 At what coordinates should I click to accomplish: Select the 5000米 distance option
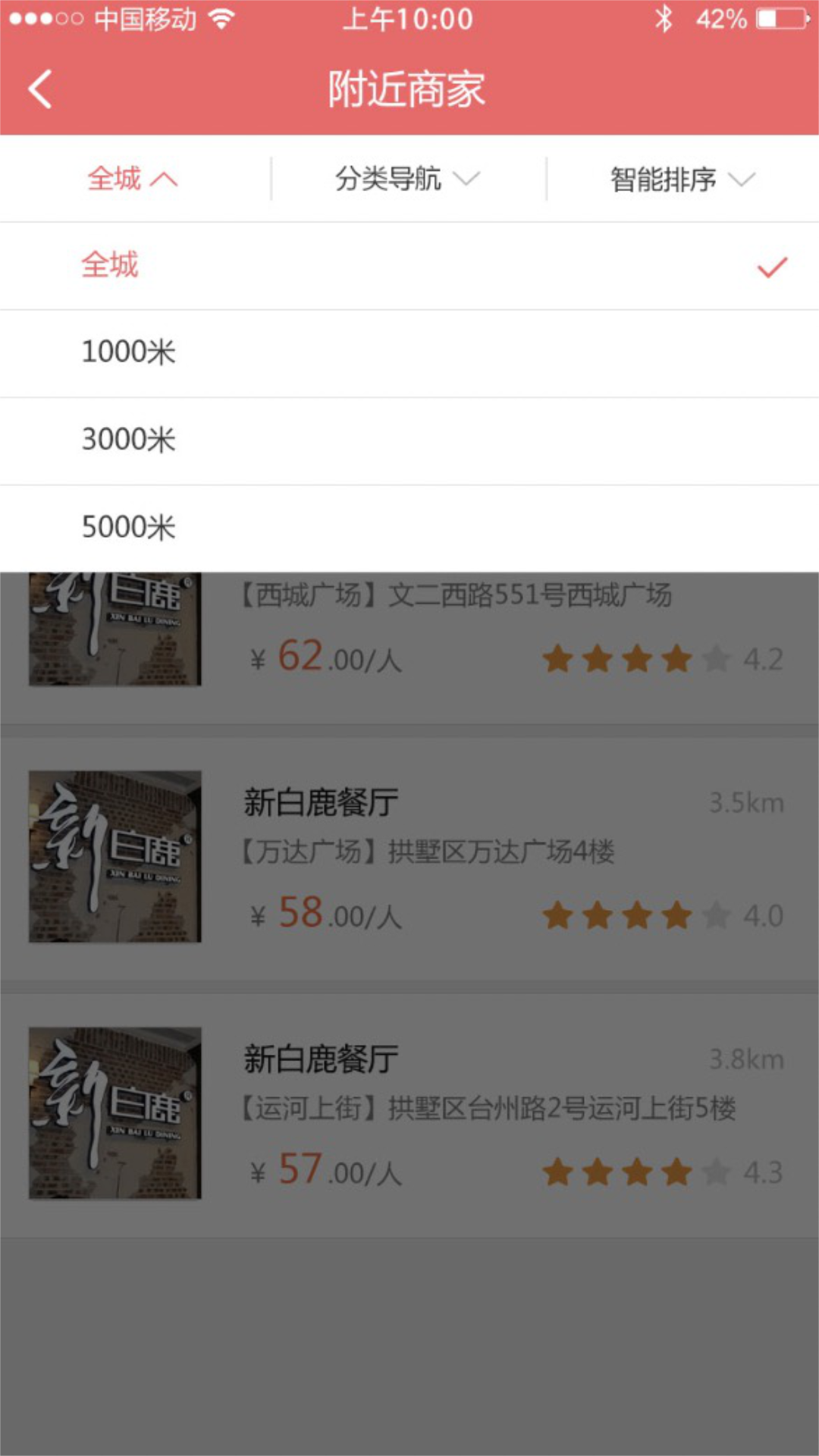point(130,527)
